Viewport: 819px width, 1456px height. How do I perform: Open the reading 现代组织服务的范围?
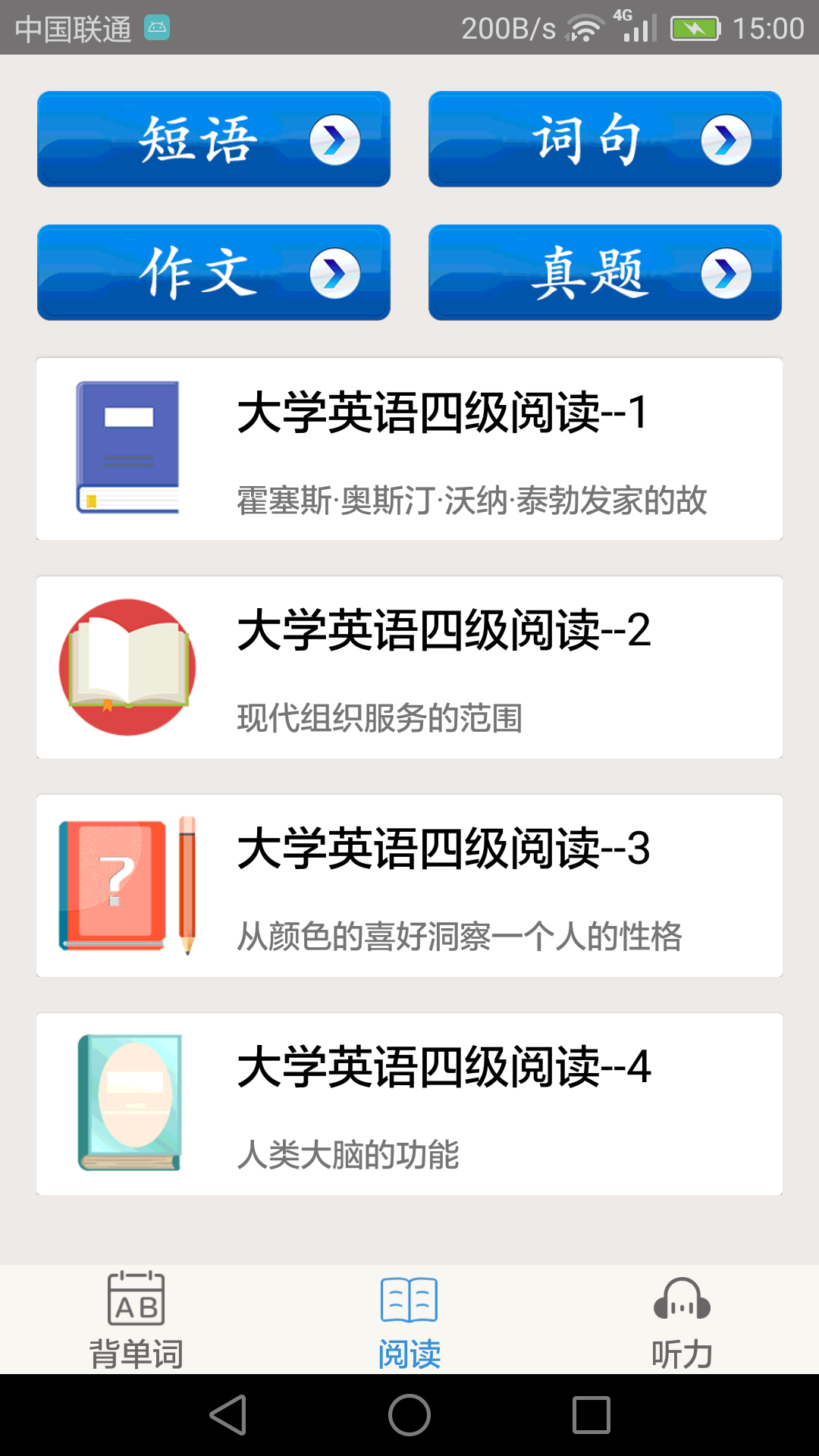pyautogui.click(x=409, y=667)
